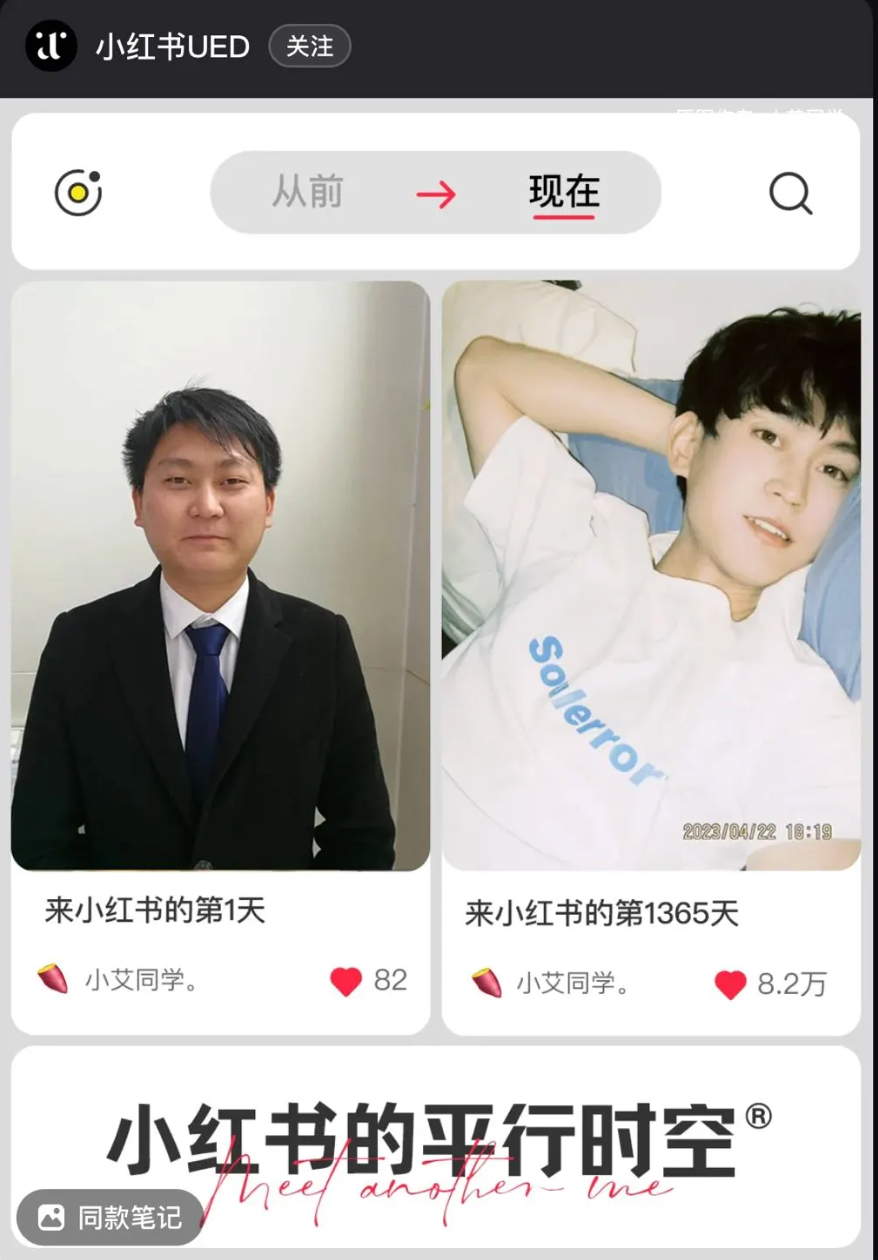Follow 小红书UED with the 关注 button

309,46
